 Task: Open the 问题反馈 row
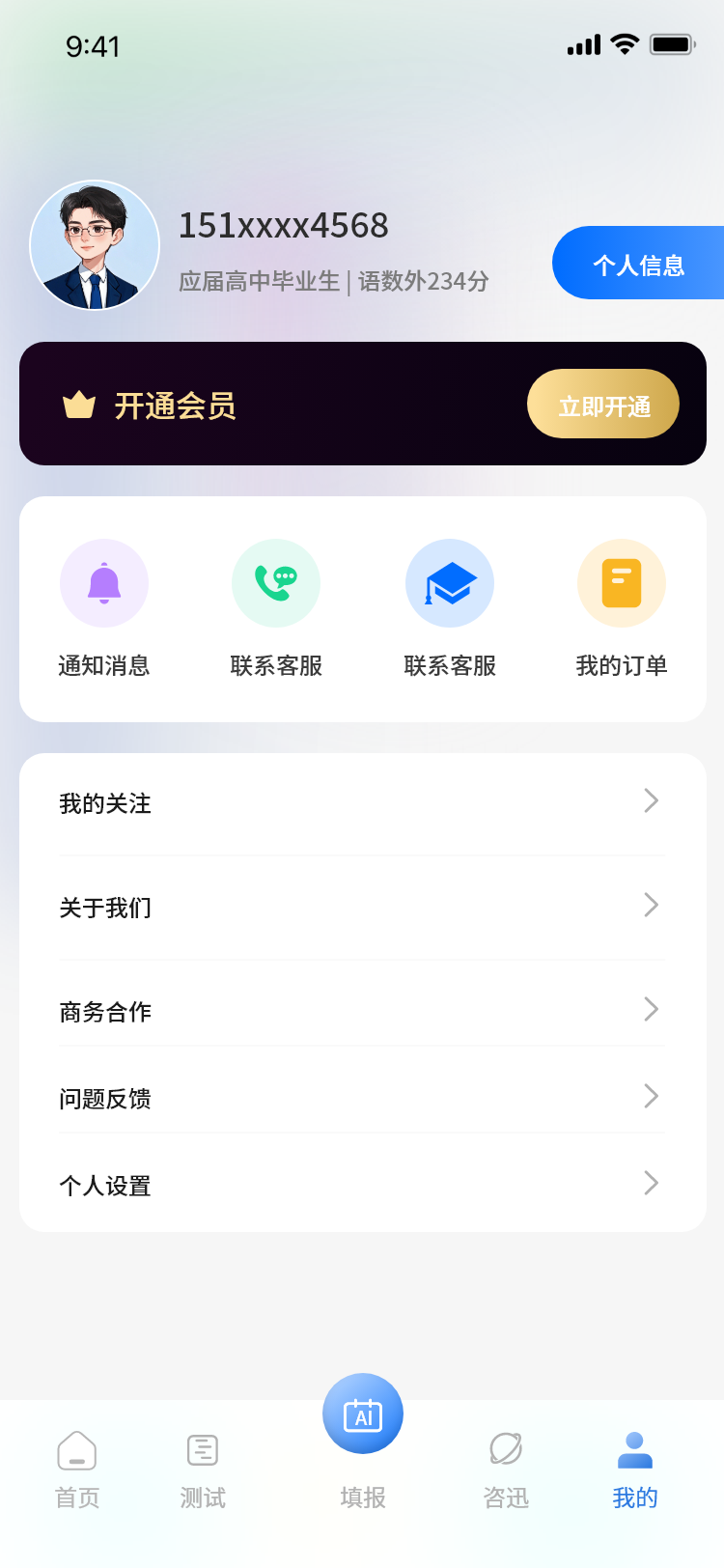[362, 1098]
